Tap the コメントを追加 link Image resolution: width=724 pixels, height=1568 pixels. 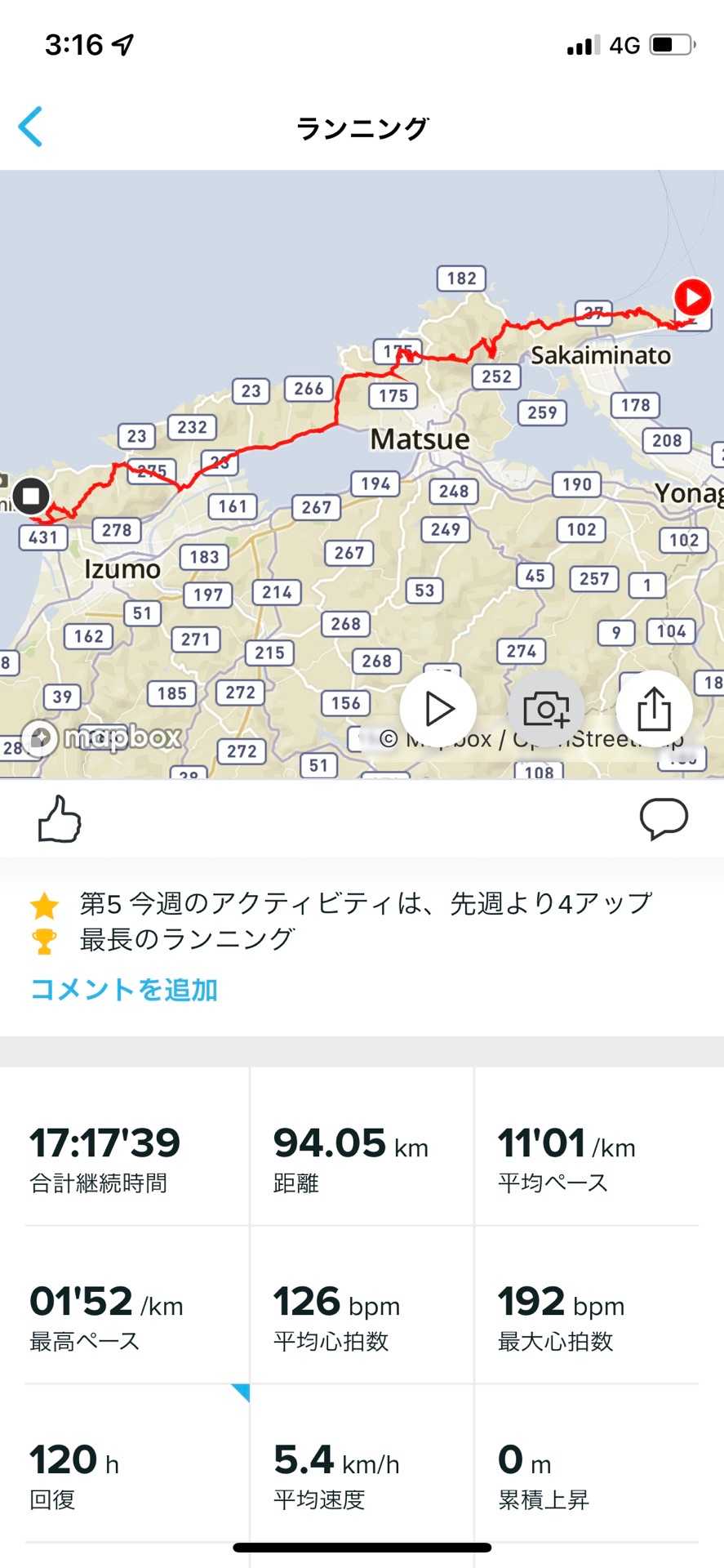point(124,990)
